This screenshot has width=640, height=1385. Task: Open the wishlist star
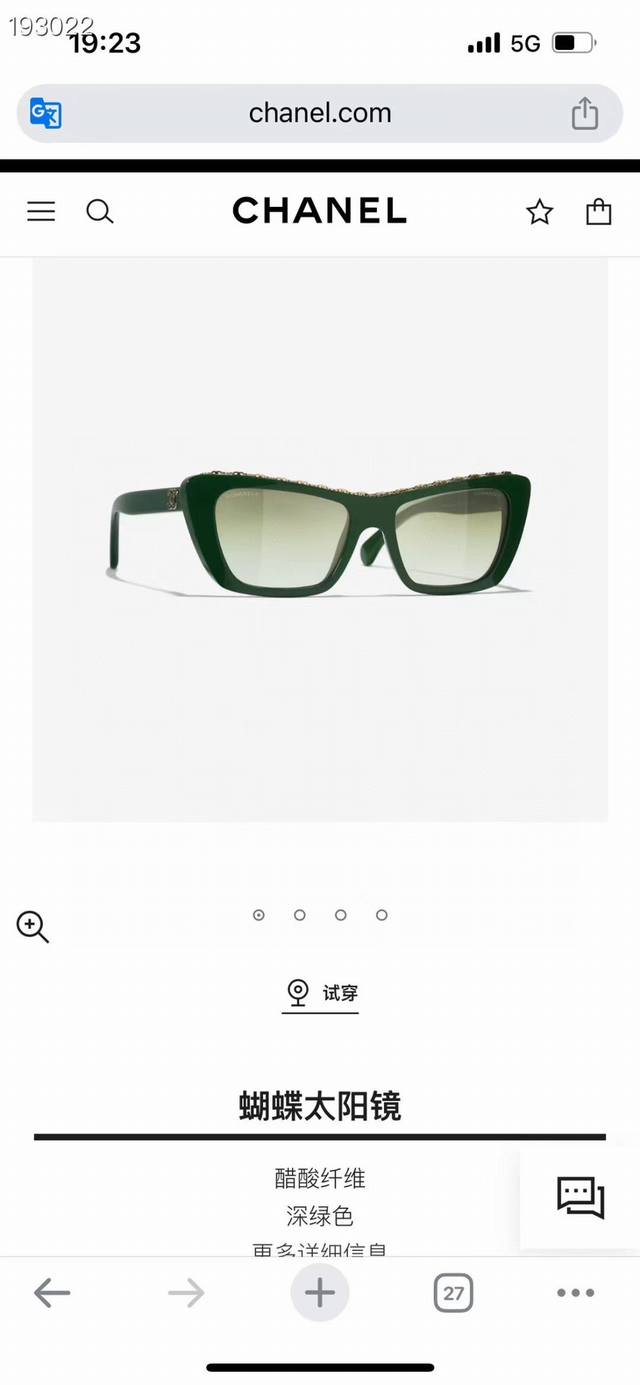click(x=540, y=211)
